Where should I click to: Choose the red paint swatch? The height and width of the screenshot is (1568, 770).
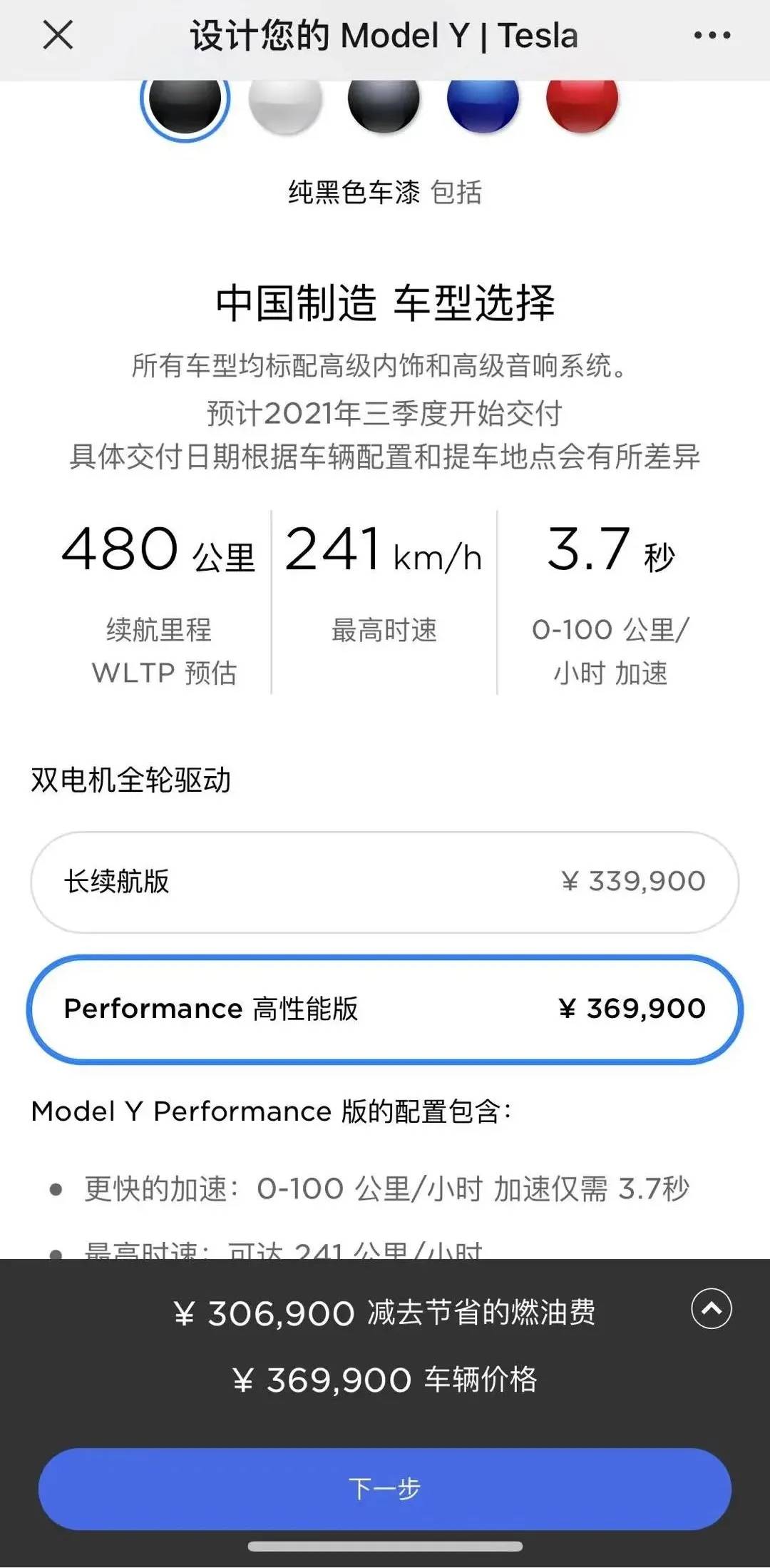582,103
